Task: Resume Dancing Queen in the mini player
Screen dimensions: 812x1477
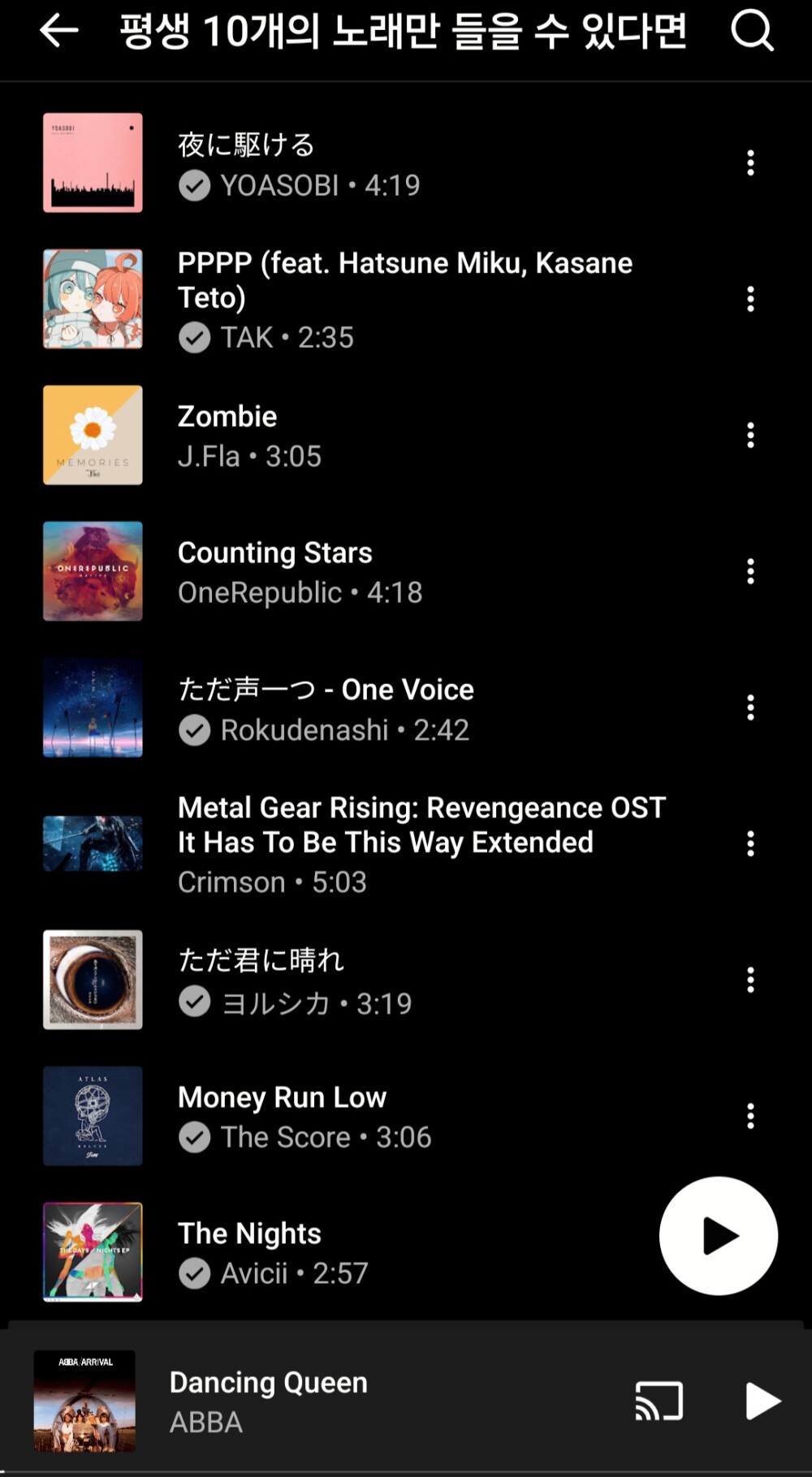Action: (x=762, y=1401)
